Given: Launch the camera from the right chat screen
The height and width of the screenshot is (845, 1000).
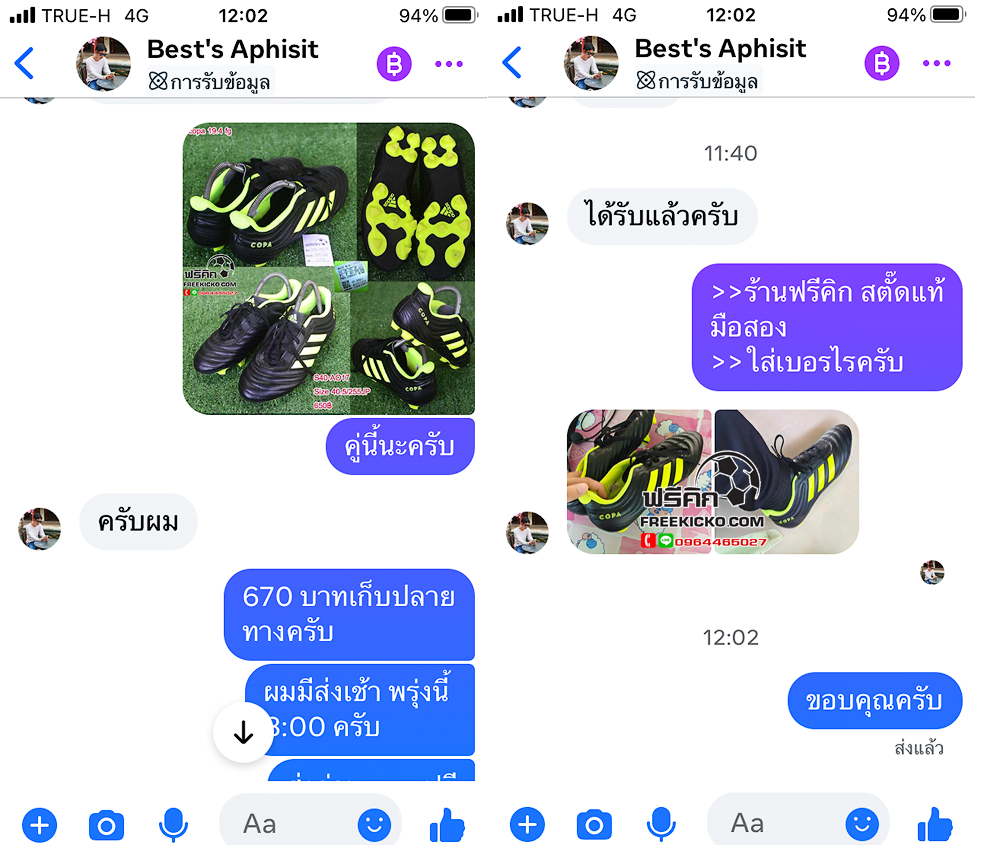Looking at the screenshot, I should (593, 824).
